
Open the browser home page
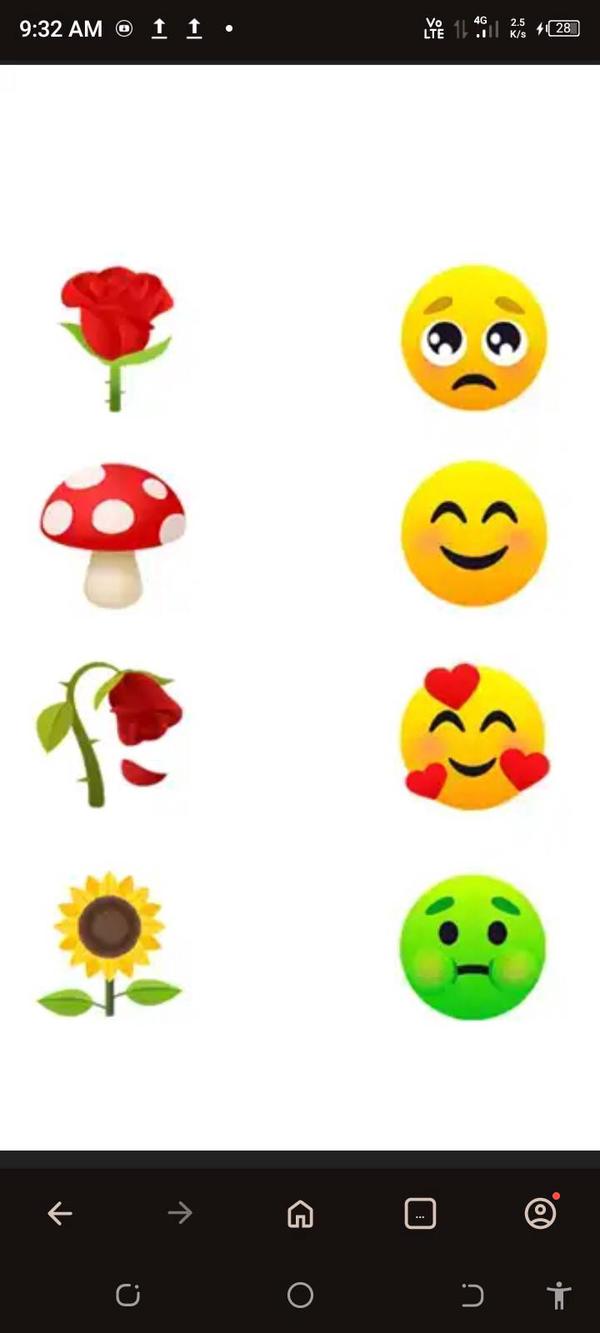300,1213
